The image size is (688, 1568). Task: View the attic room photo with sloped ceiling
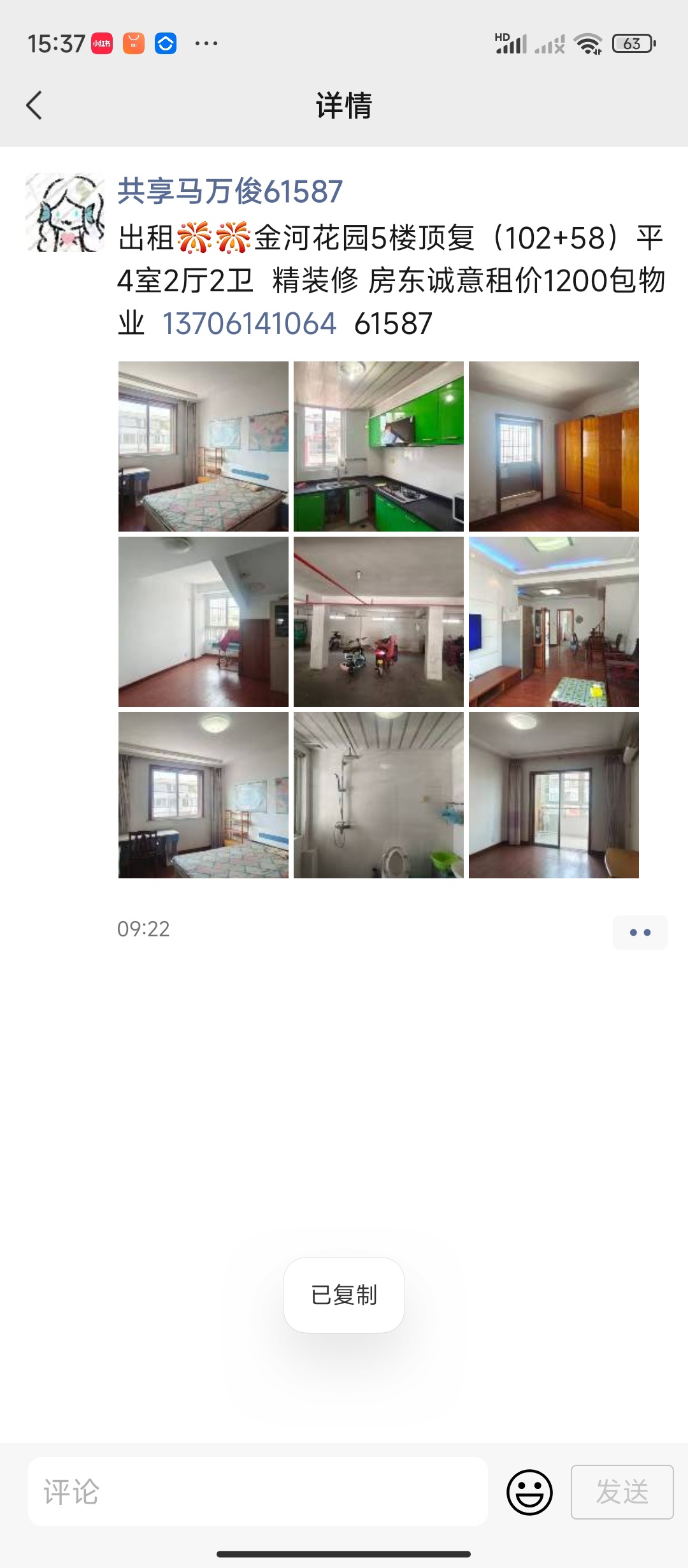(203, 621)
